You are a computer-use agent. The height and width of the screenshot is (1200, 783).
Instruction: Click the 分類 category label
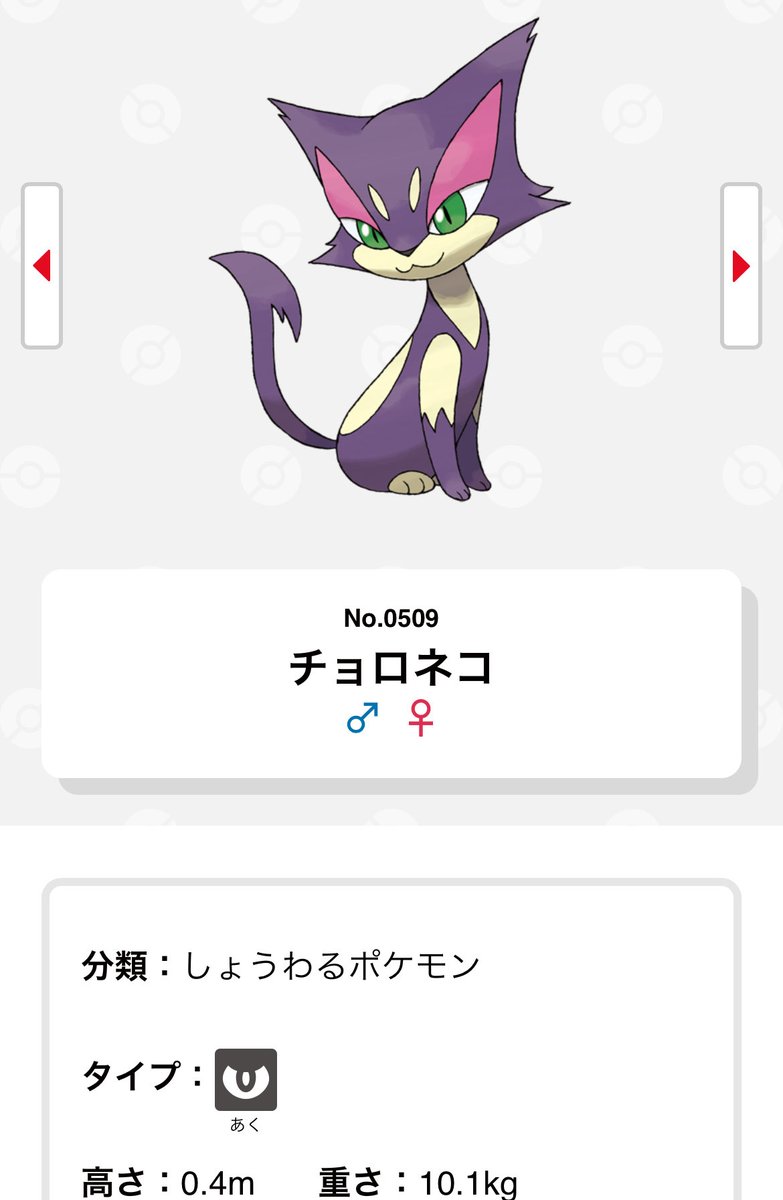click(x=117, y=963)
